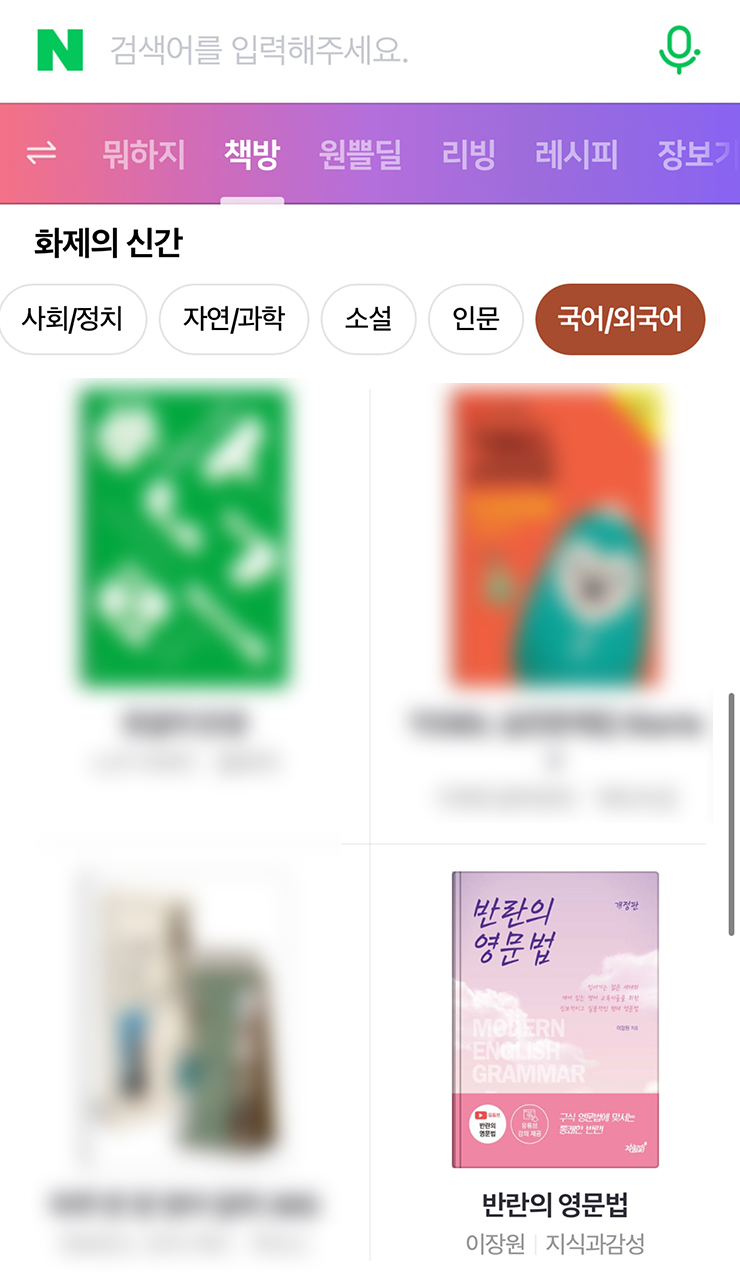740x1281 pixels.
Task: Open the orange cover book with owl
Action: click(556, 538)
